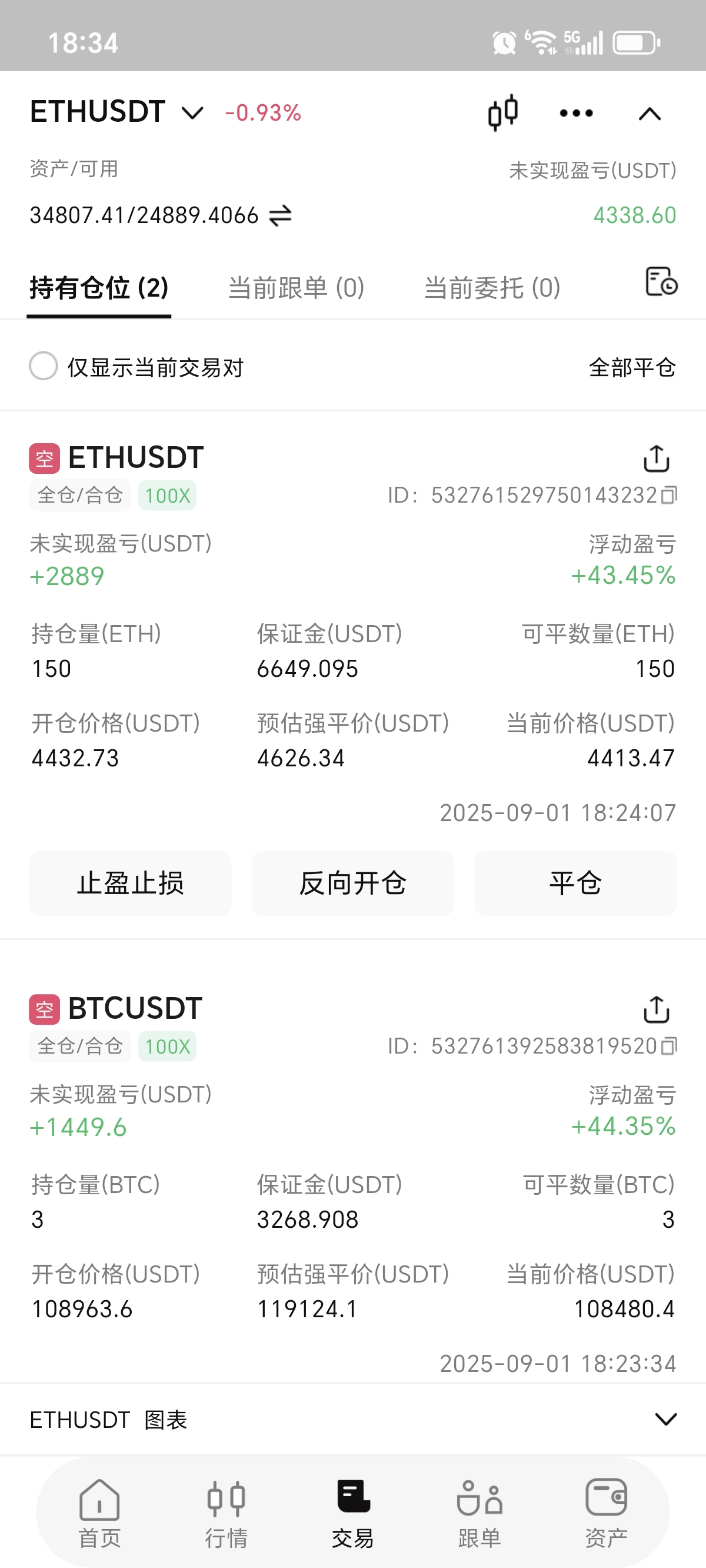Click 全部平仓 to close all positions
Image resolution: width=706 pixels, height=1568 pixels.
coord(632,367)
